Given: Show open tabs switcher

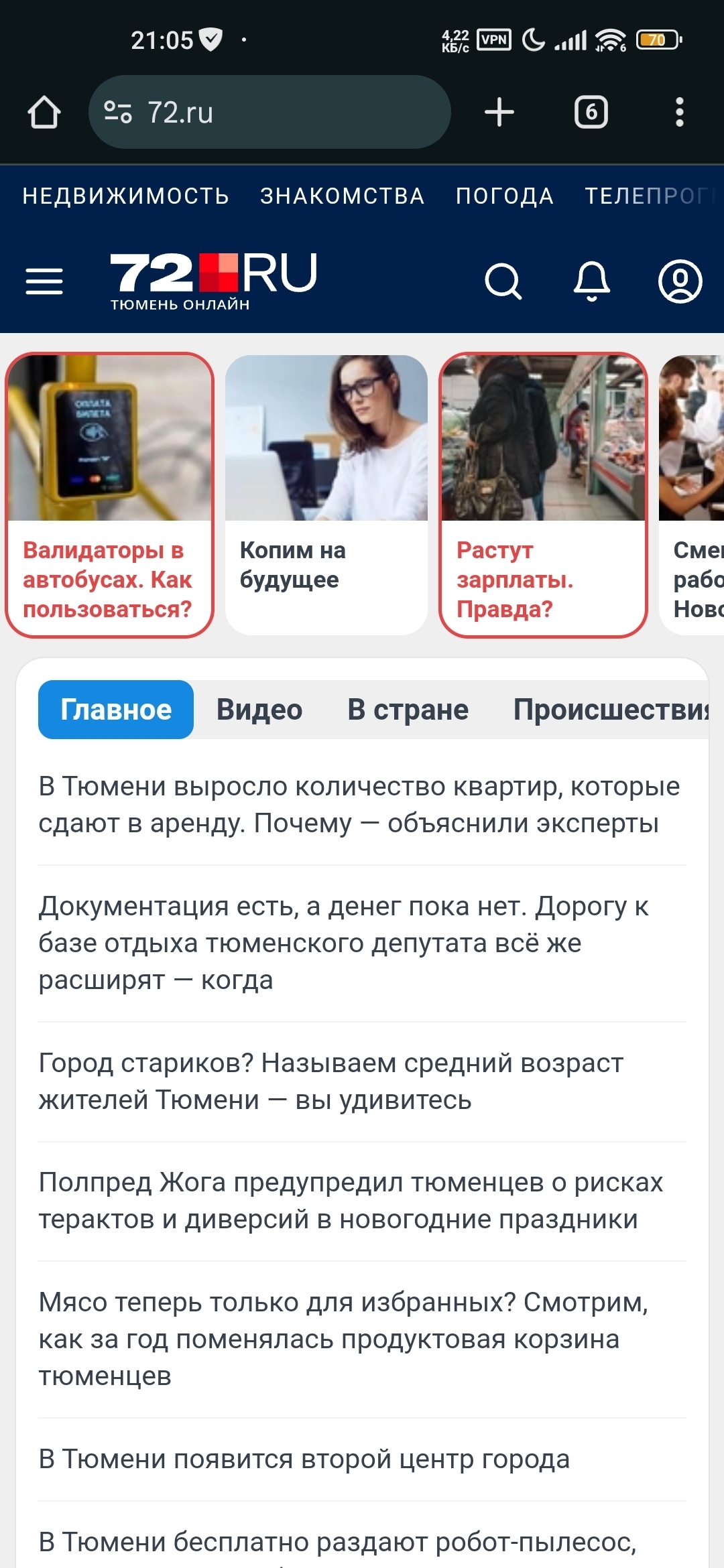Looking at the screenshot, I should (x=591, y=112).
